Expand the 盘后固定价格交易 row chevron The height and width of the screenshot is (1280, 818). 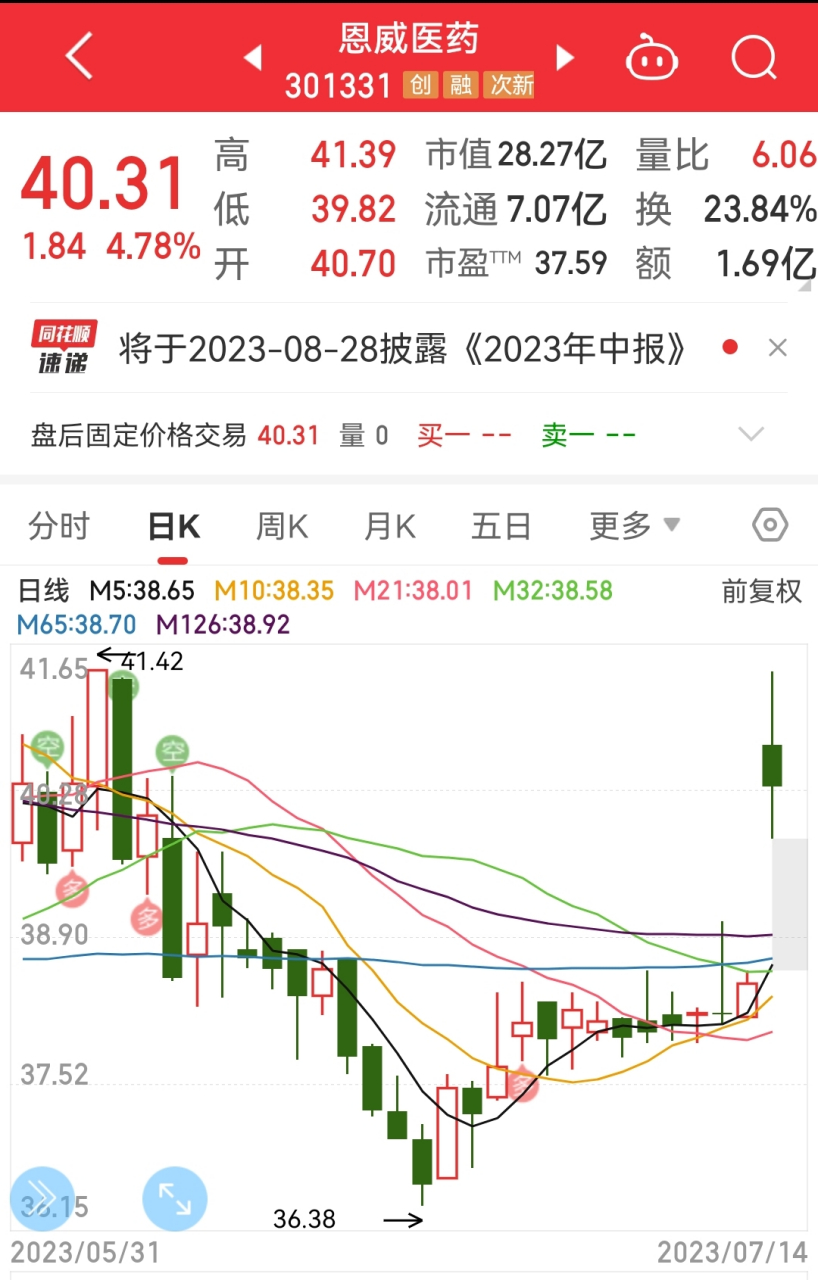click(750, 434)
